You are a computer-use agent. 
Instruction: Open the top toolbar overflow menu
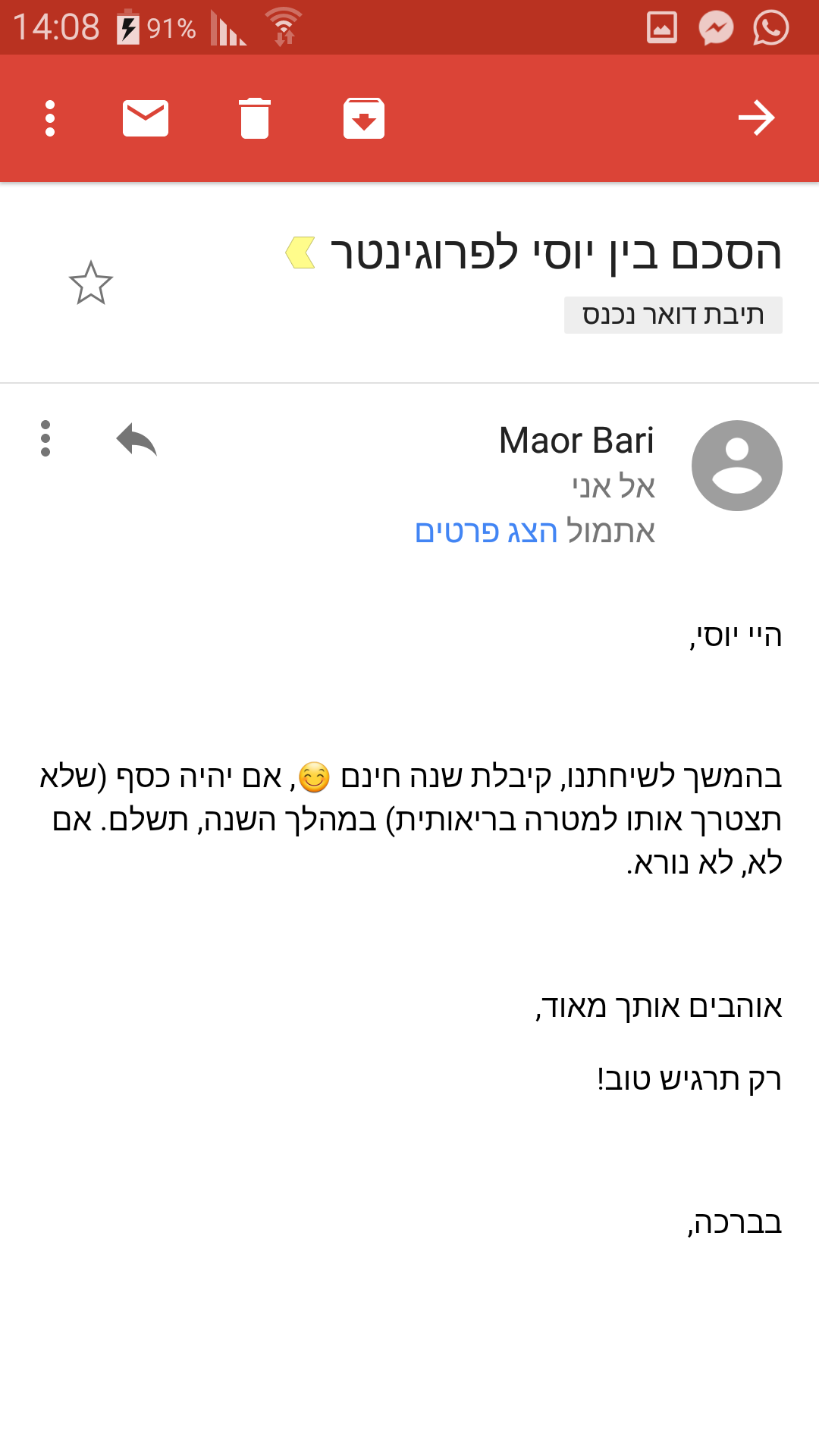pos(50,118)
